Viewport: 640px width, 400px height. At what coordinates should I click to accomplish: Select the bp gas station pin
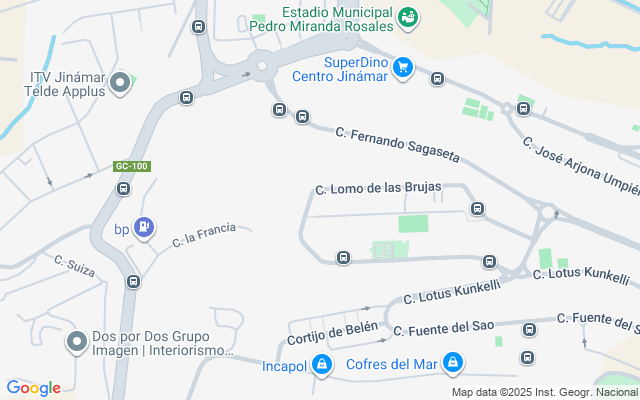[x=145, y=228]
